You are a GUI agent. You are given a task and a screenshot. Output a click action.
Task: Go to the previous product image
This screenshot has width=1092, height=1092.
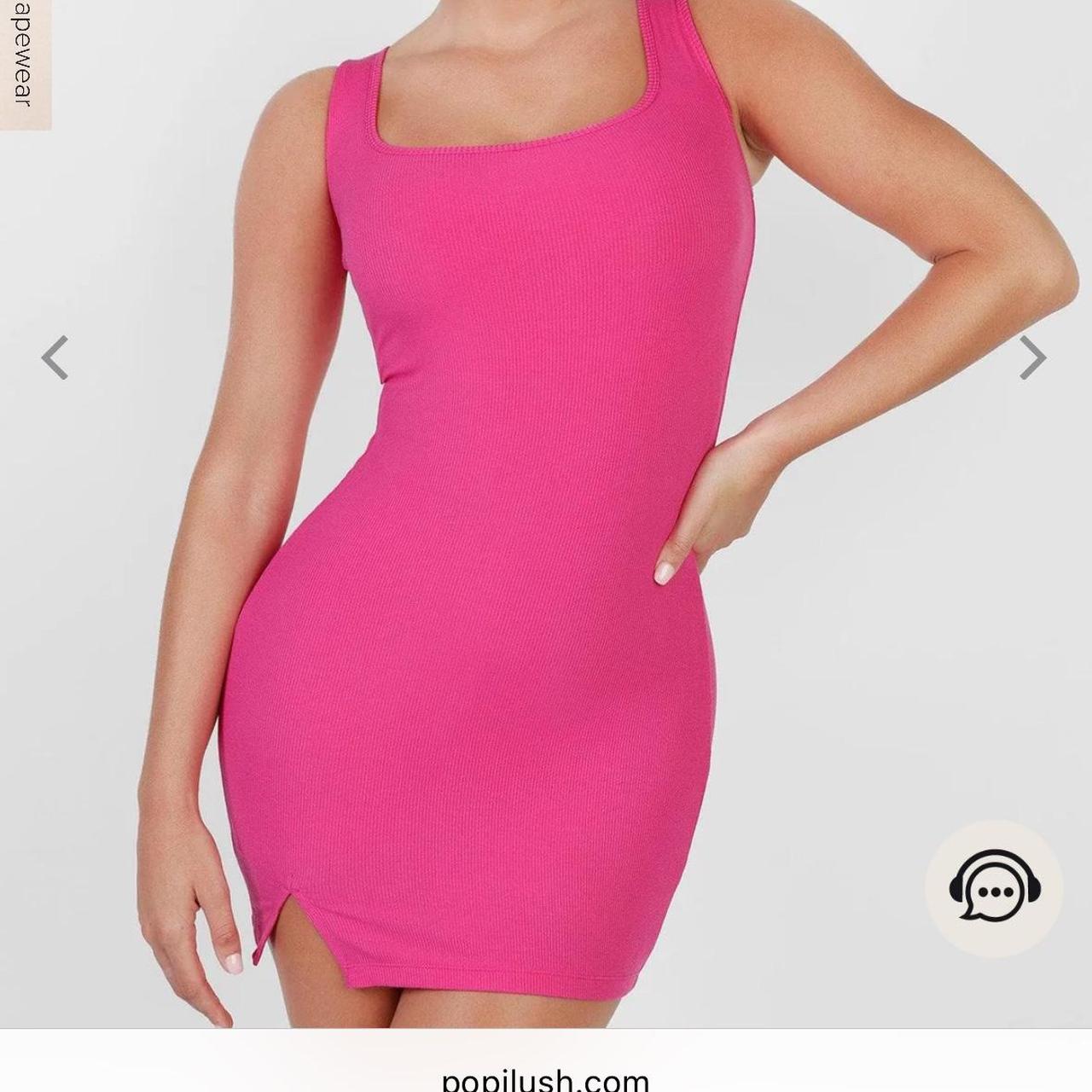[x=55, y=357]
